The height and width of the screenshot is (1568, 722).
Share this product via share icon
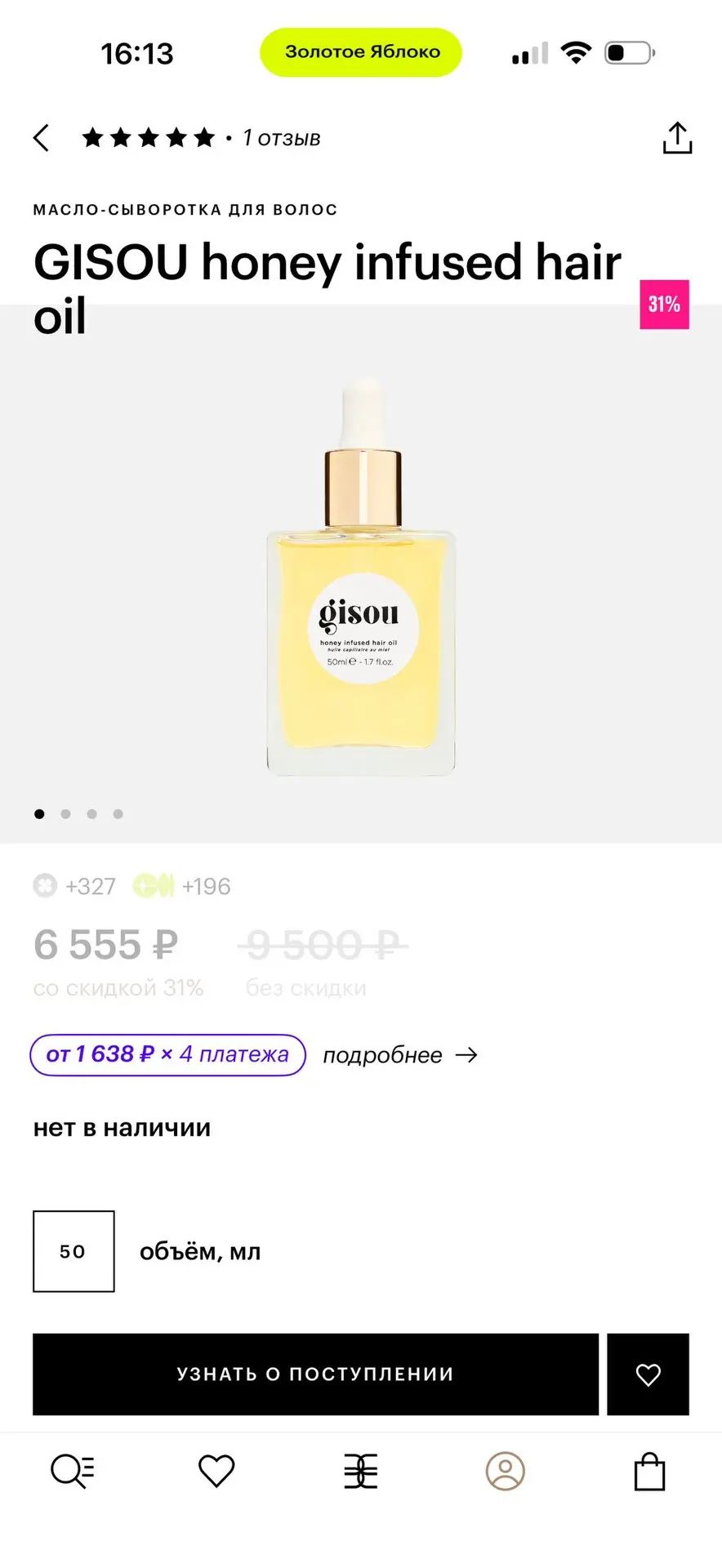coord(677,138)
